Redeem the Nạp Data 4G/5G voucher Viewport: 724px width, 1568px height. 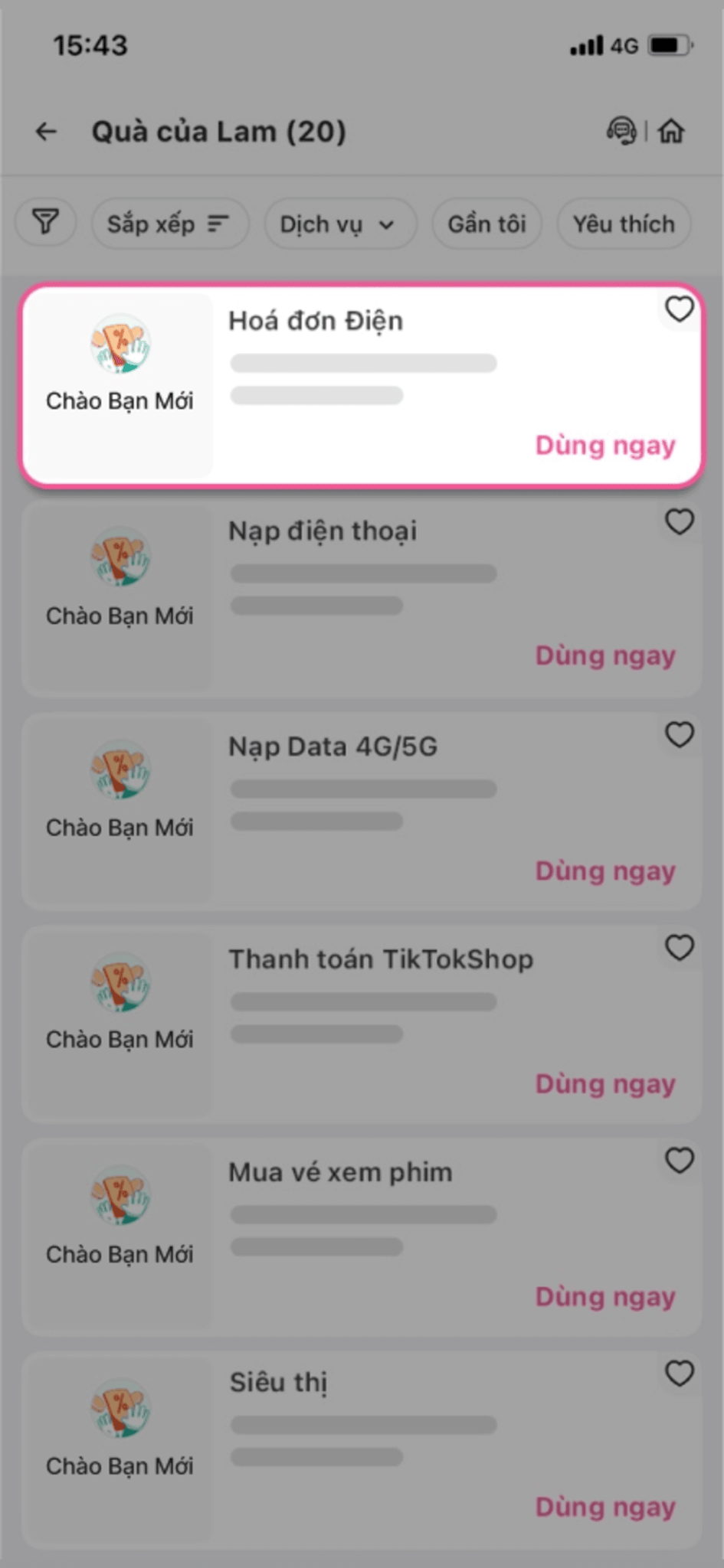point(605,871)
